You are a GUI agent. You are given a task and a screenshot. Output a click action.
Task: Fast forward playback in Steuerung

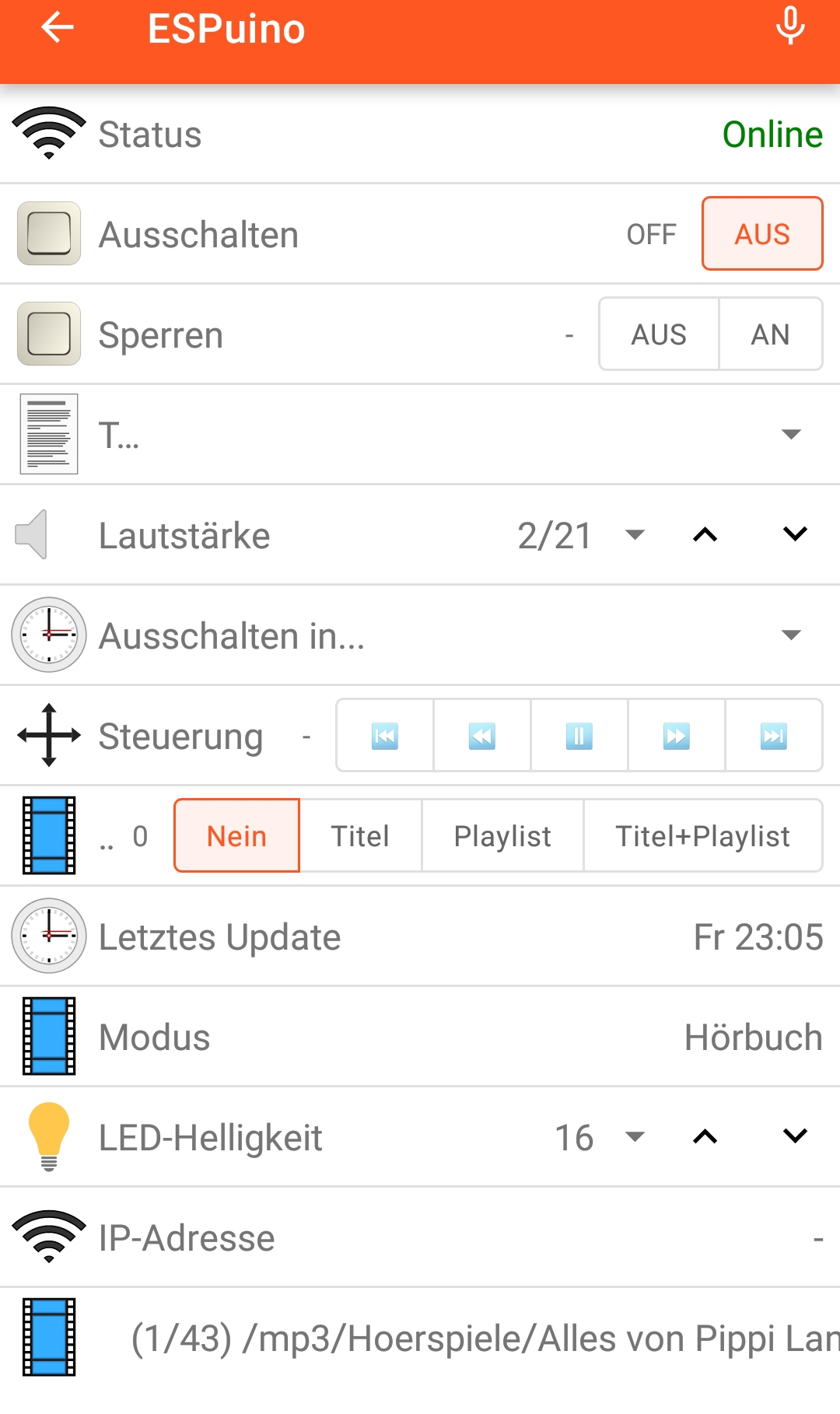point(677,735)
